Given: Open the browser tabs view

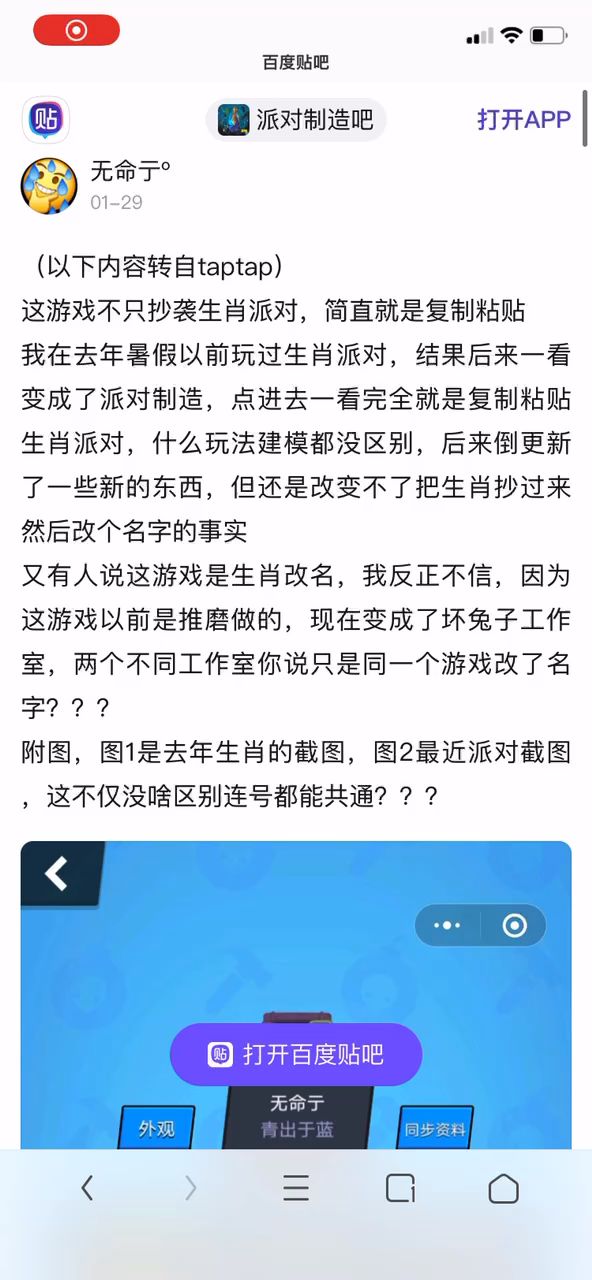Looking at the screenshot, I should (x=400, y=1188).
